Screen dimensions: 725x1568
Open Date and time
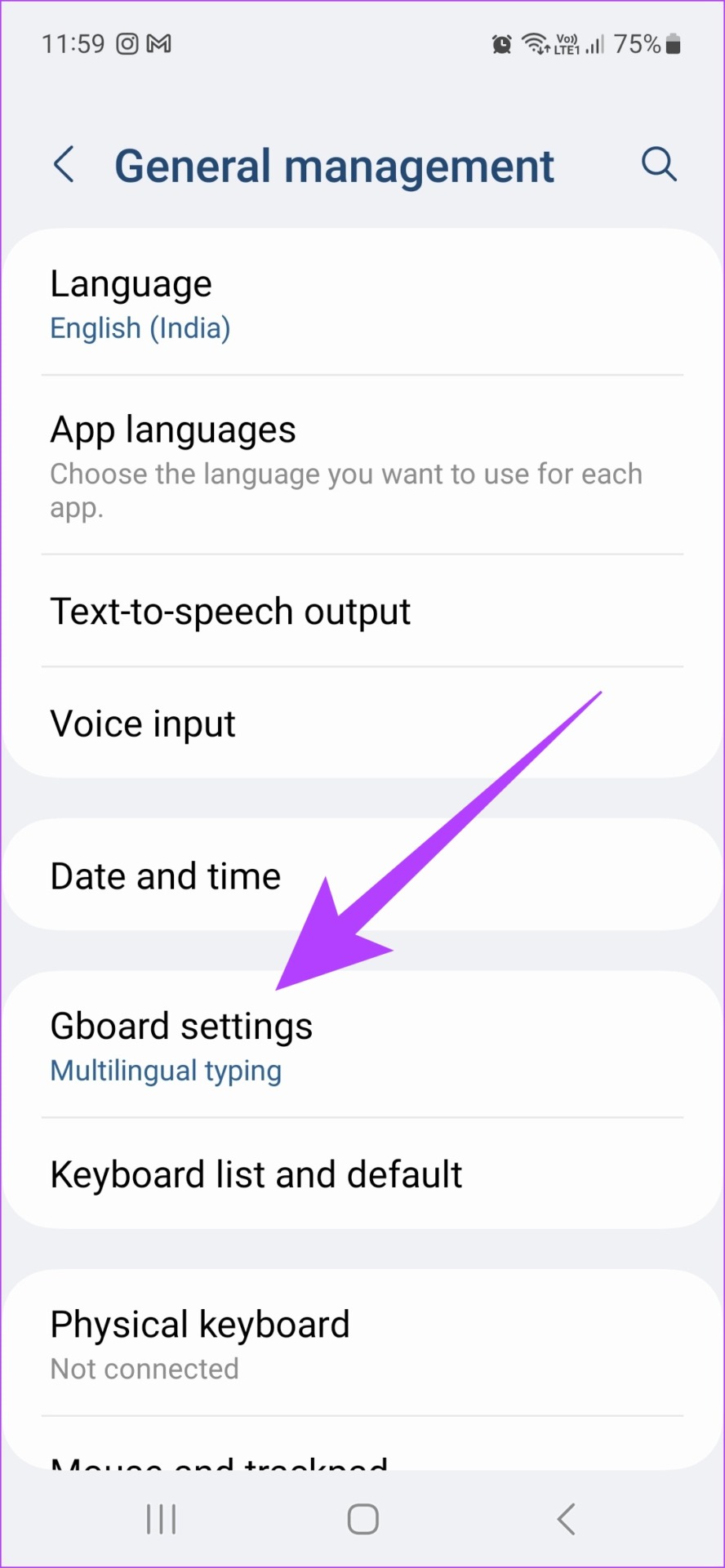(362, 875)
